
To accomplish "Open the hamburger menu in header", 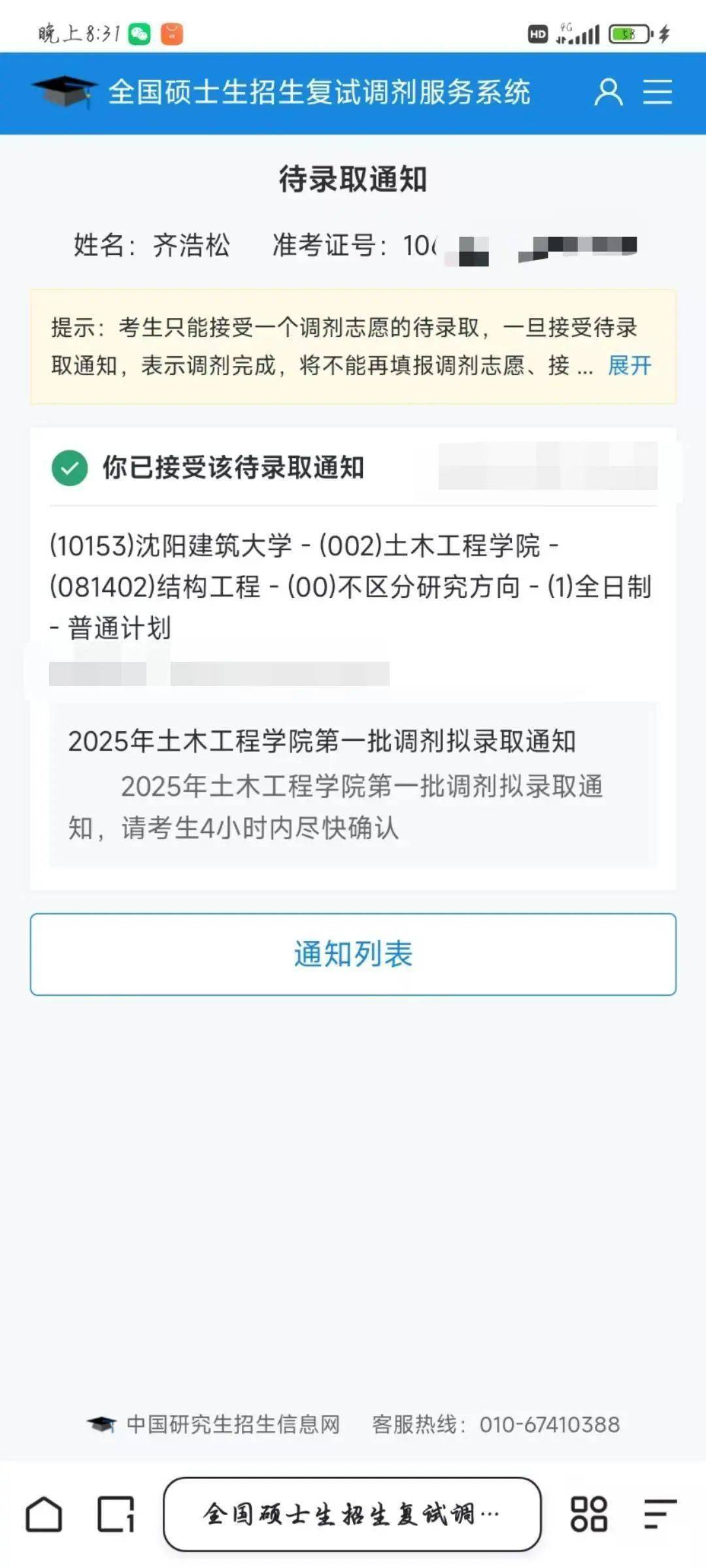I will [x=657, y=92].
